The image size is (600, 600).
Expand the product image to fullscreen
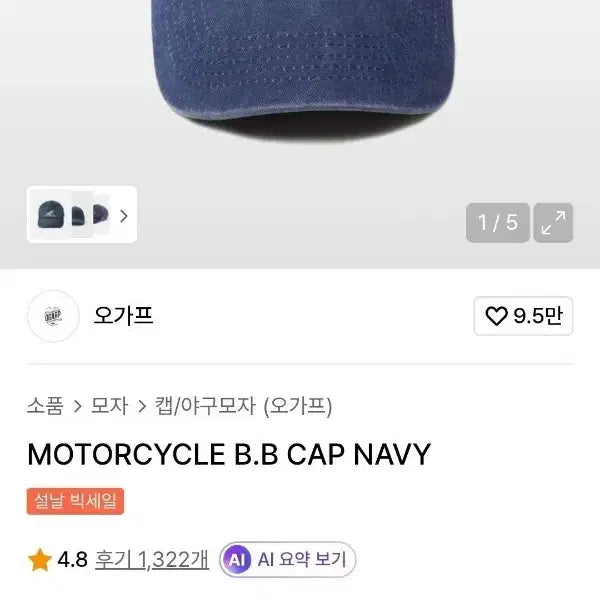tap(553, 223)
